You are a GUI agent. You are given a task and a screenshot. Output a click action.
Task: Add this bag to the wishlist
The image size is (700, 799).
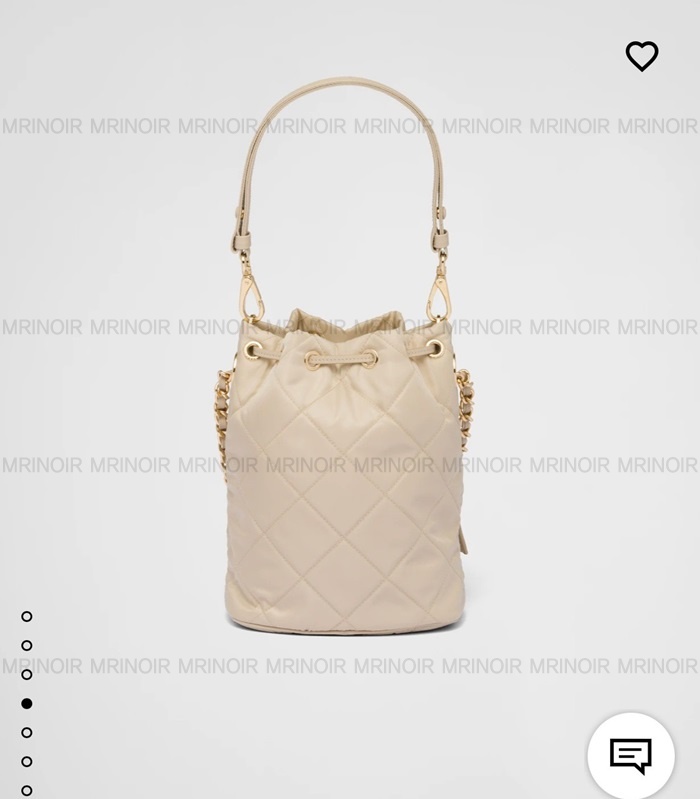642,56
